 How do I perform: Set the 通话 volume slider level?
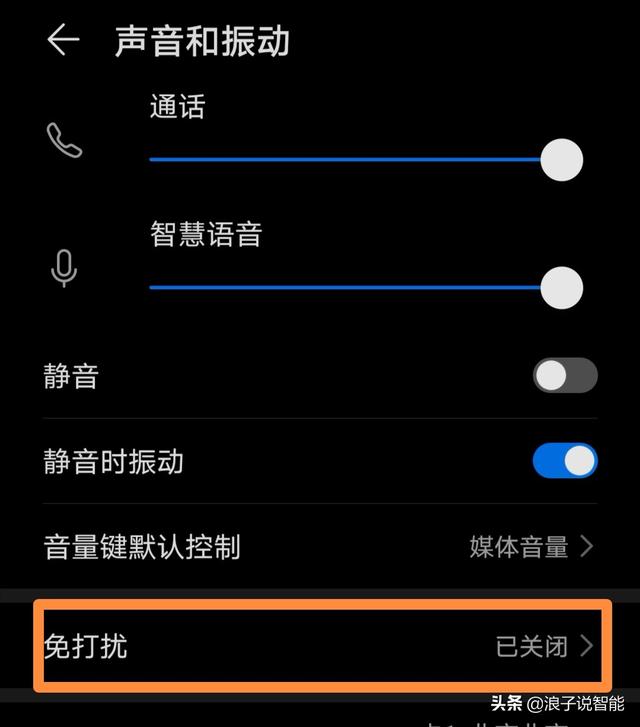(x=561, y=160)
